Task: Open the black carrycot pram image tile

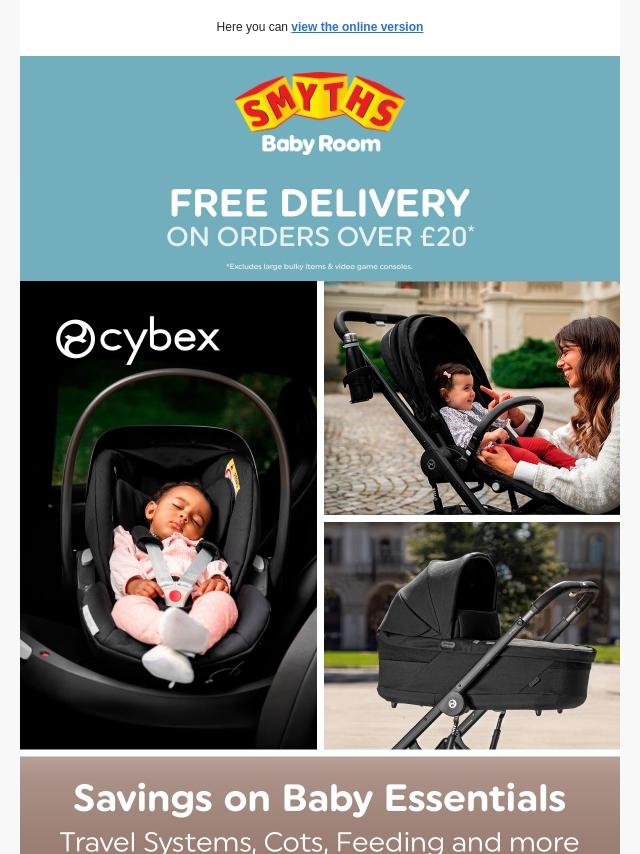Action: (471, 635)
